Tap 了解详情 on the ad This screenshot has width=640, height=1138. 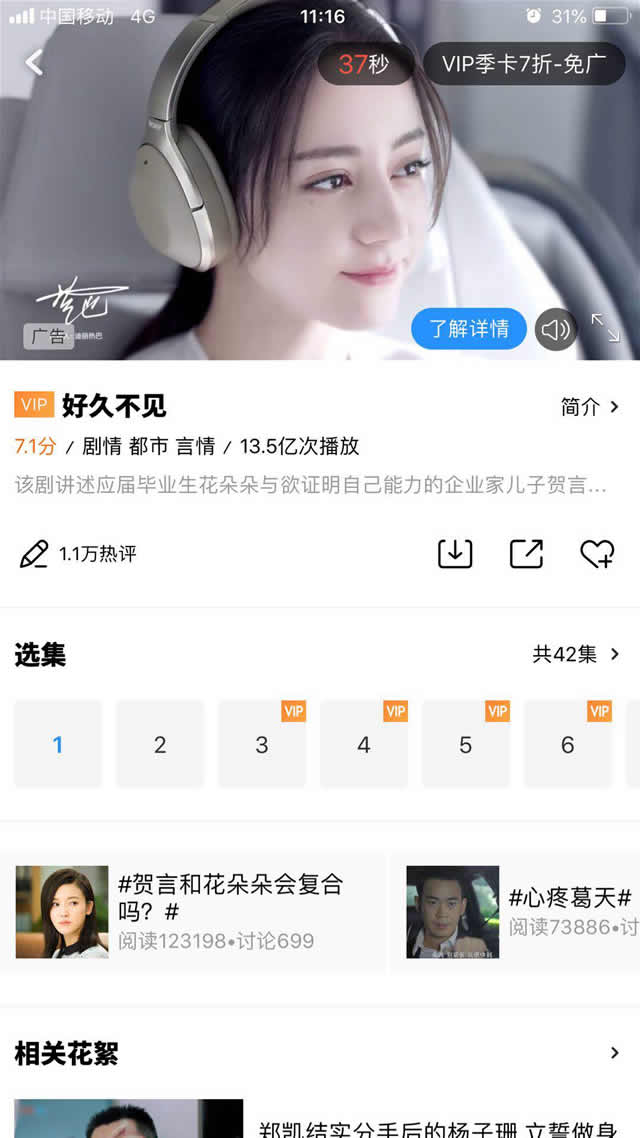pos(468,328)
